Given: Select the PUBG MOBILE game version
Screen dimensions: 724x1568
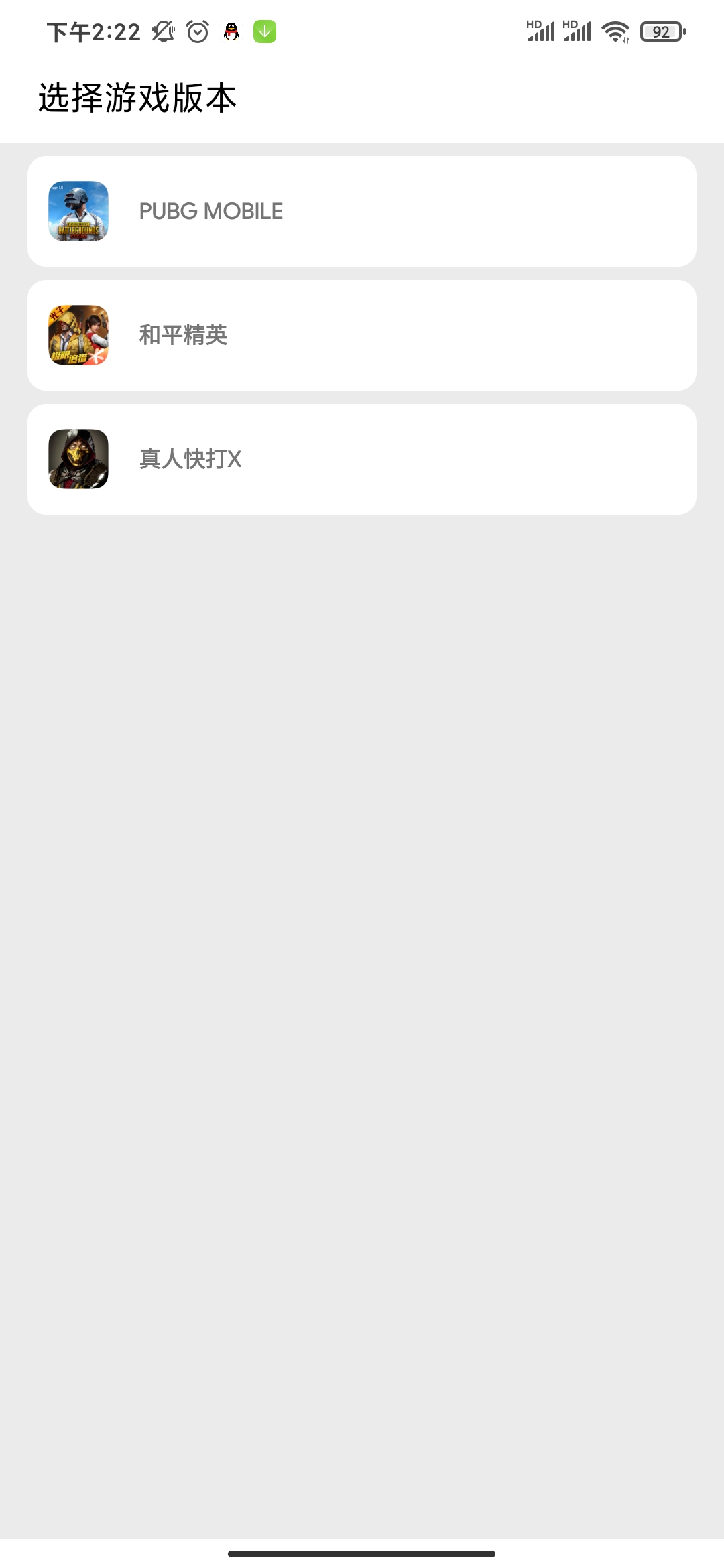Looking at the screenshot, I should pos(362,211).
